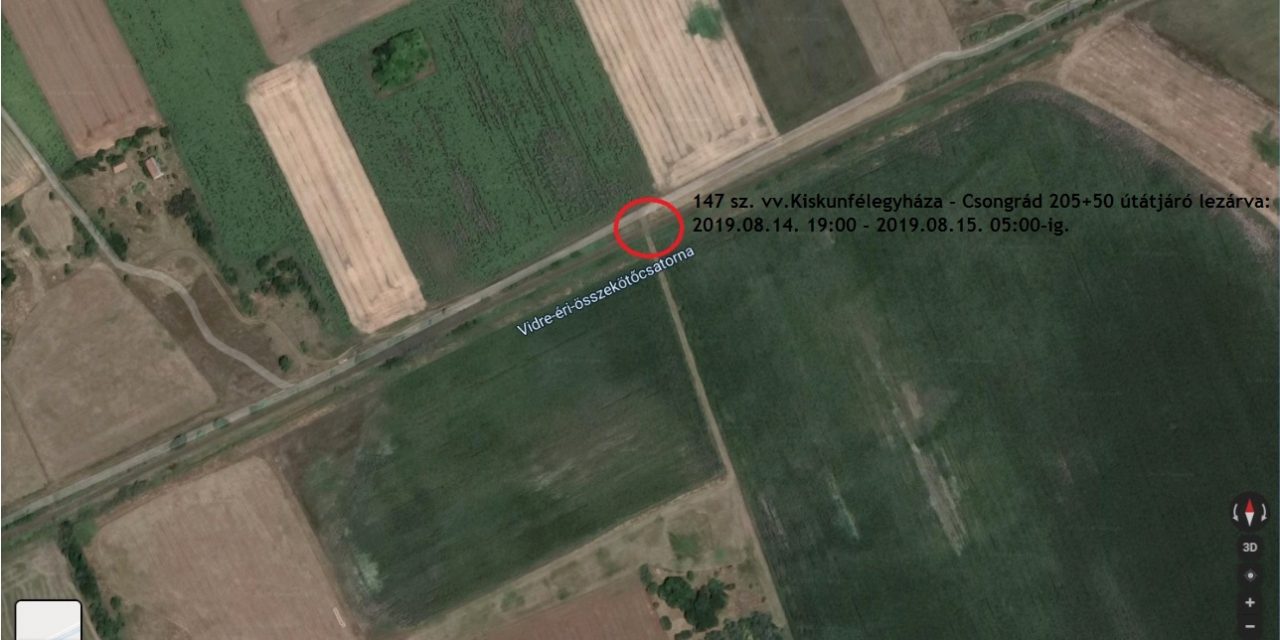The width and height of the screenshot is (1280, 640).
Task: Center map on my location
Action: 1249,576
